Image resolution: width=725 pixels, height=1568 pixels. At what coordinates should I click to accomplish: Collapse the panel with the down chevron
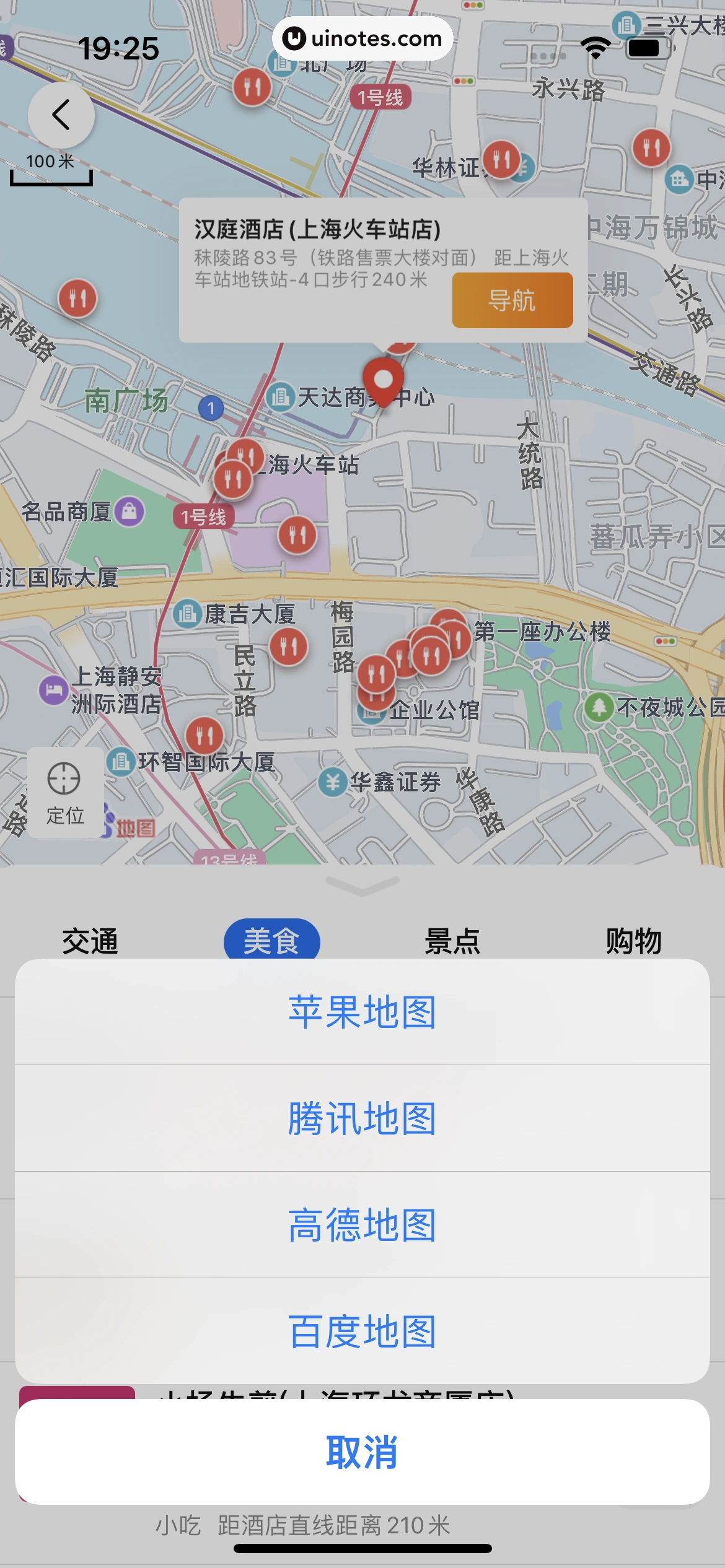362,886
